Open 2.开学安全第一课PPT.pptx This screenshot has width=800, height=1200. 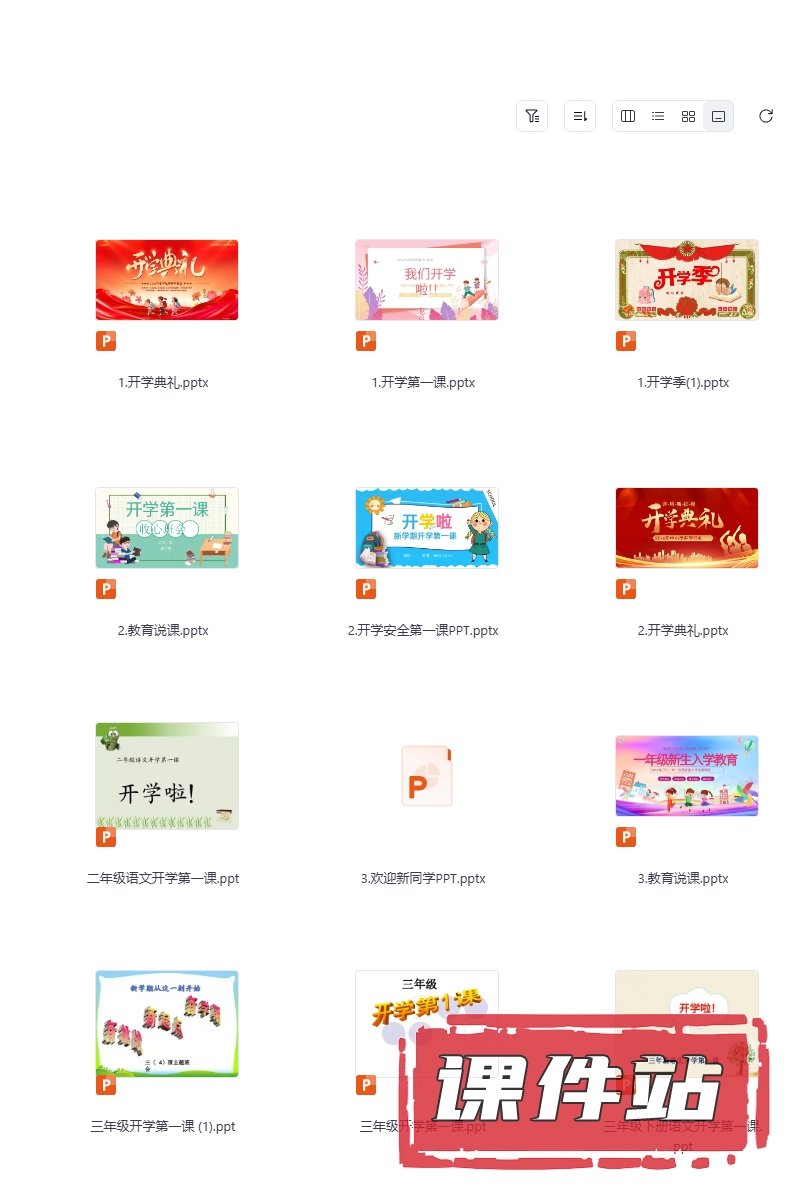coord(427,528)
